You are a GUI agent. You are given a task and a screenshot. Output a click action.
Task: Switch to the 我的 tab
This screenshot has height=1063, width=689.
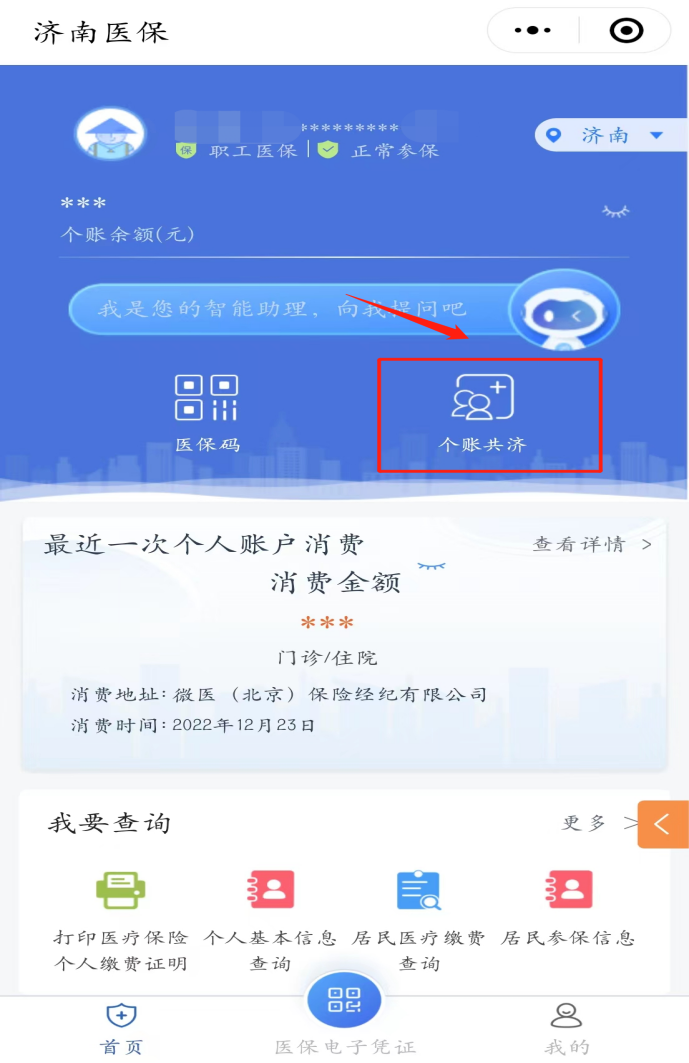(567, 1028)
